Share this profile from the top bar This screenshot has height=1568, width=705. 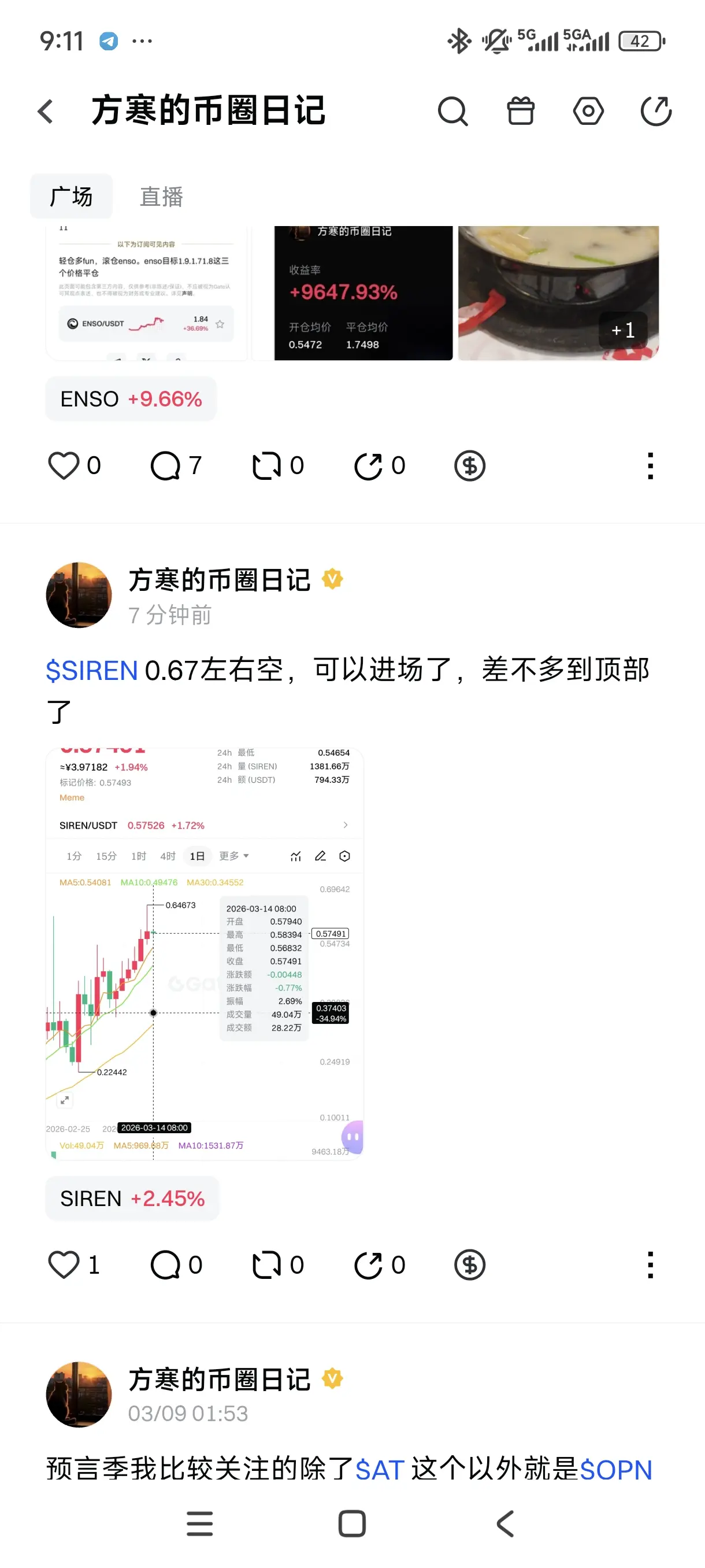[x=656, y=112]
